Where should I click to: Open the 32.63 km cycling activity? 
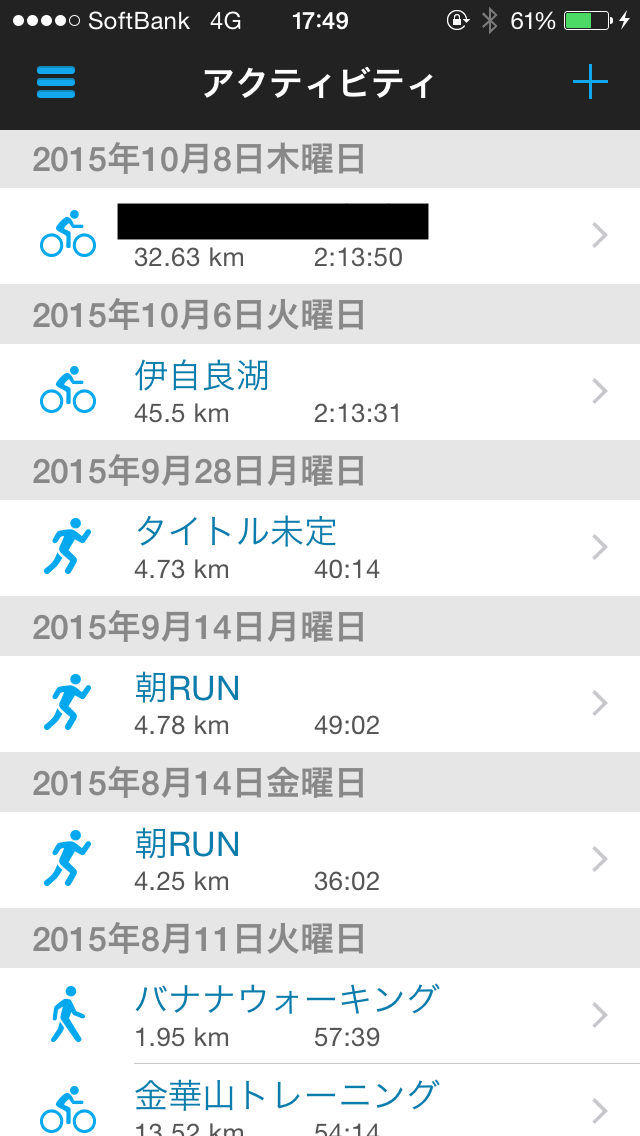320,236
